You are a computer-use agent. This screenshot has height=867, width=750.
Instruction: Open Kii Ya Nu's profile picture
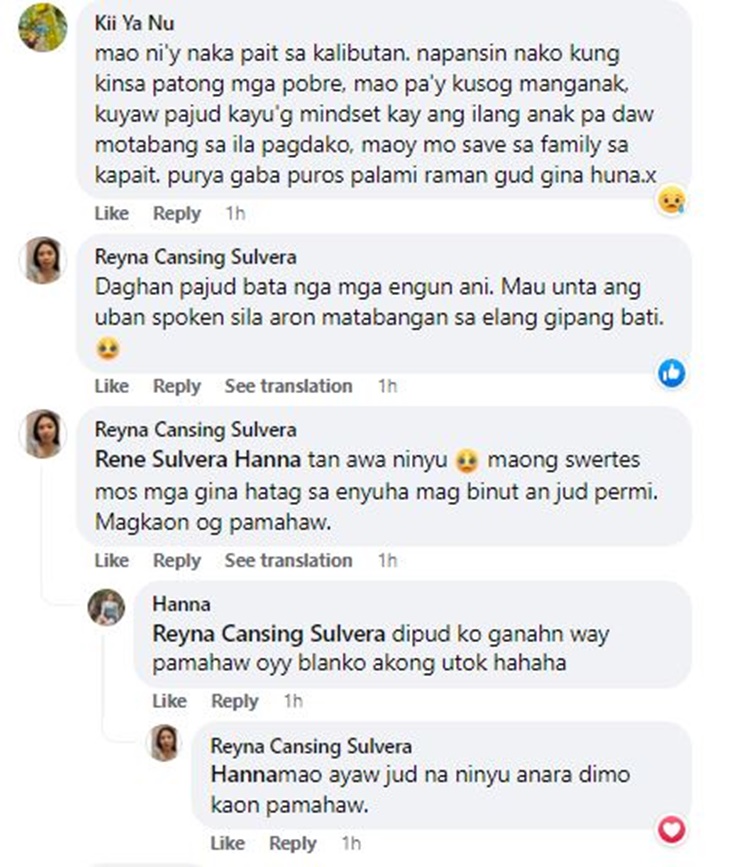coord(43,27)
